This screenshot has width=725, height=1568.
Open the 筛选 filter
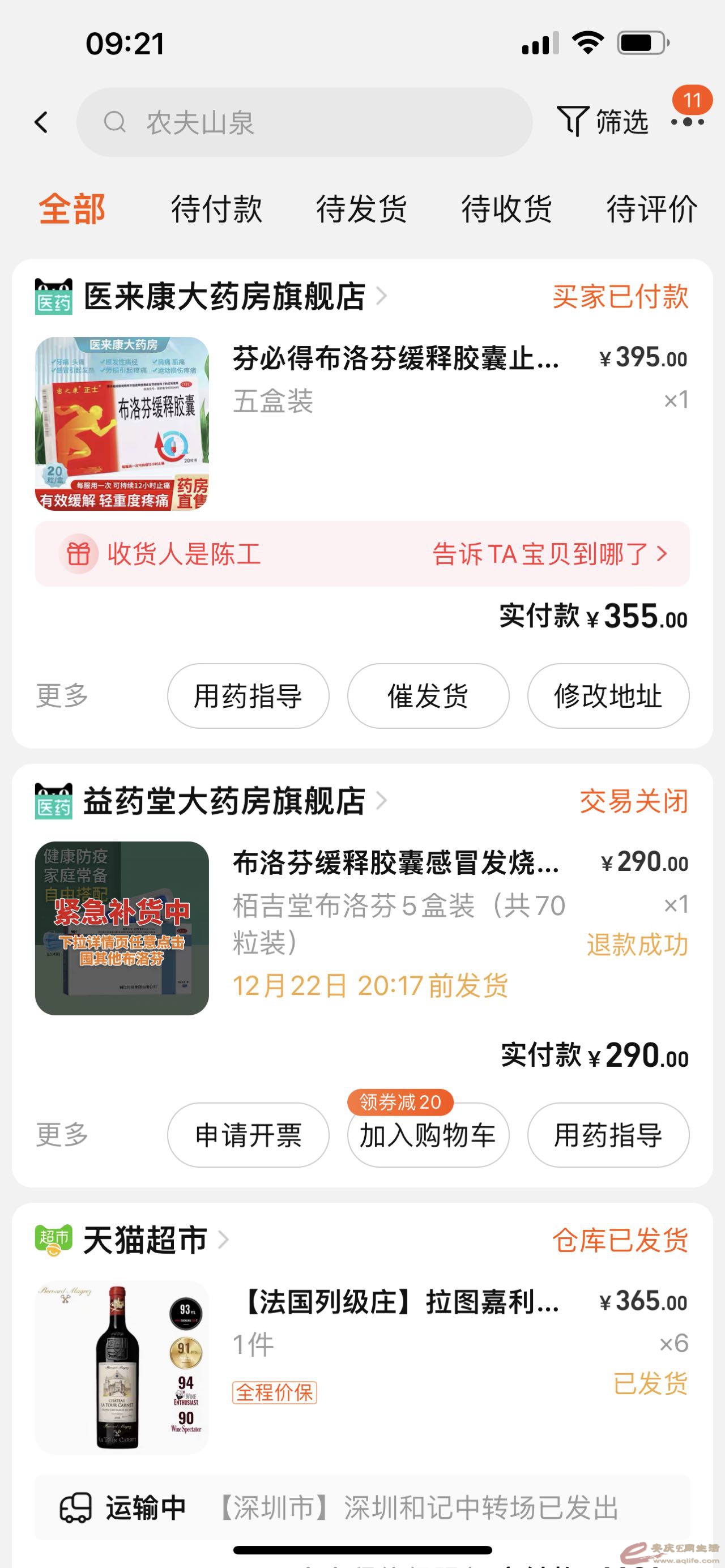[x=603, y=122]
